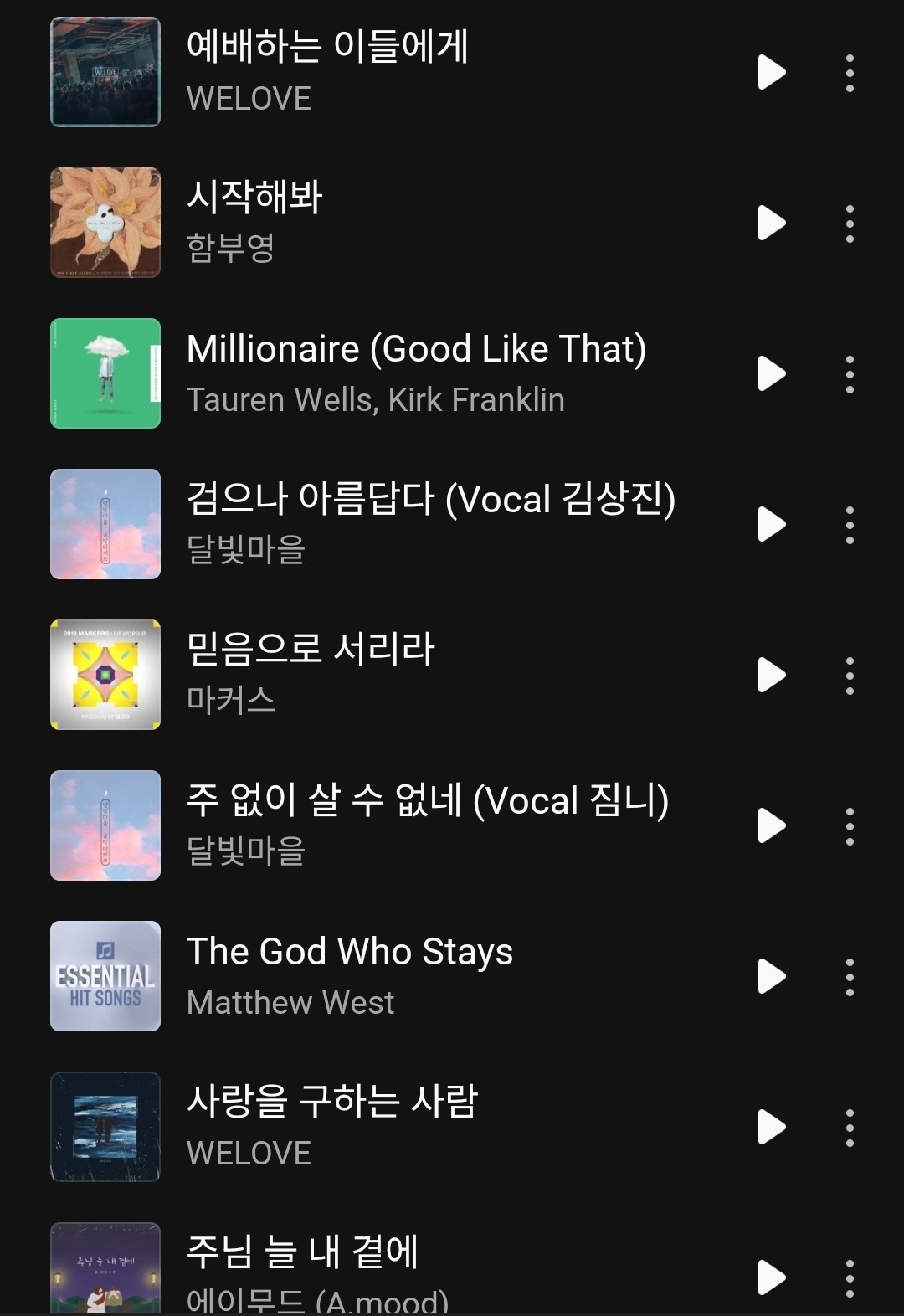Open overflow menu for Millionaire (Good Like That)
The width and height of the screenshot is (904, 1316).
[x=850, y=374]
